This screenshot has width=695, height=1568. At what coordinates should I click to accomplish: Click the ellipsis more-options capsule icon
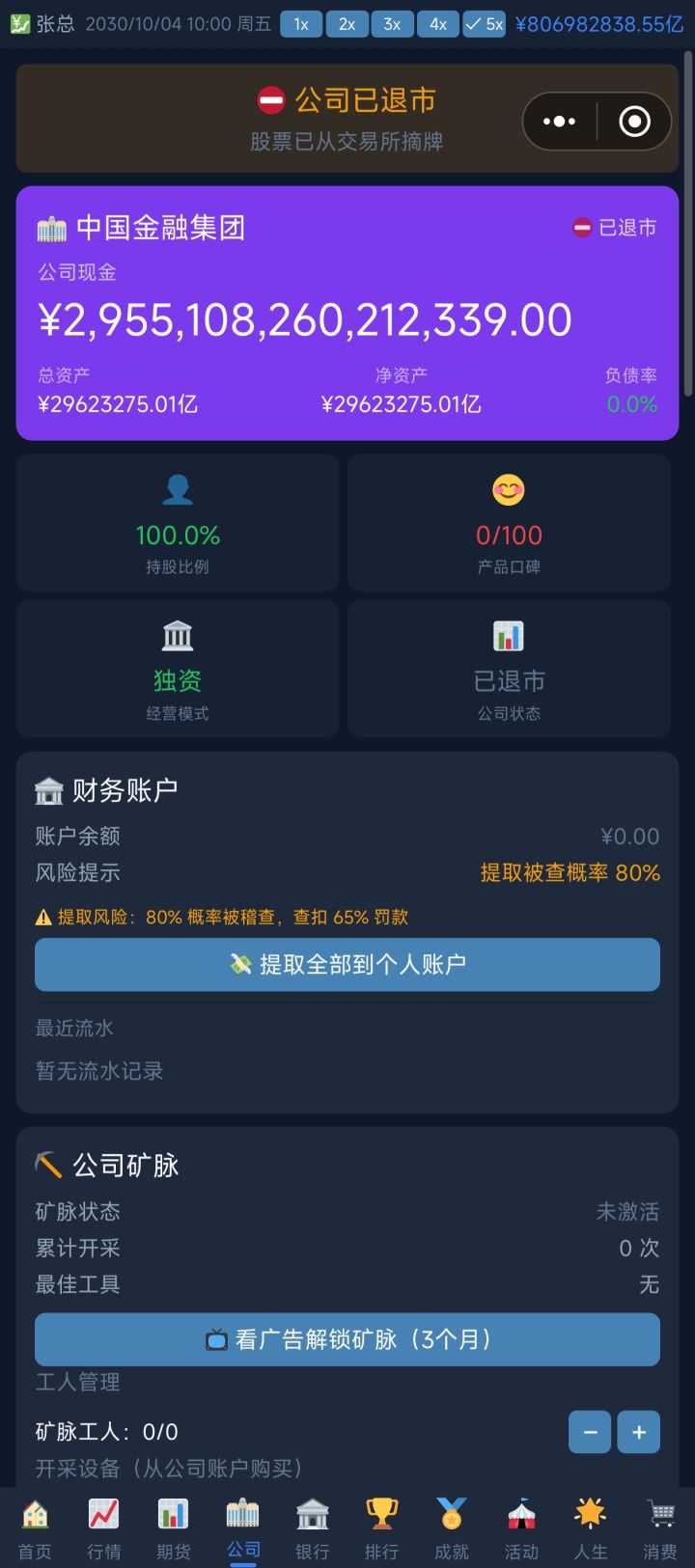tap(559, 121)
